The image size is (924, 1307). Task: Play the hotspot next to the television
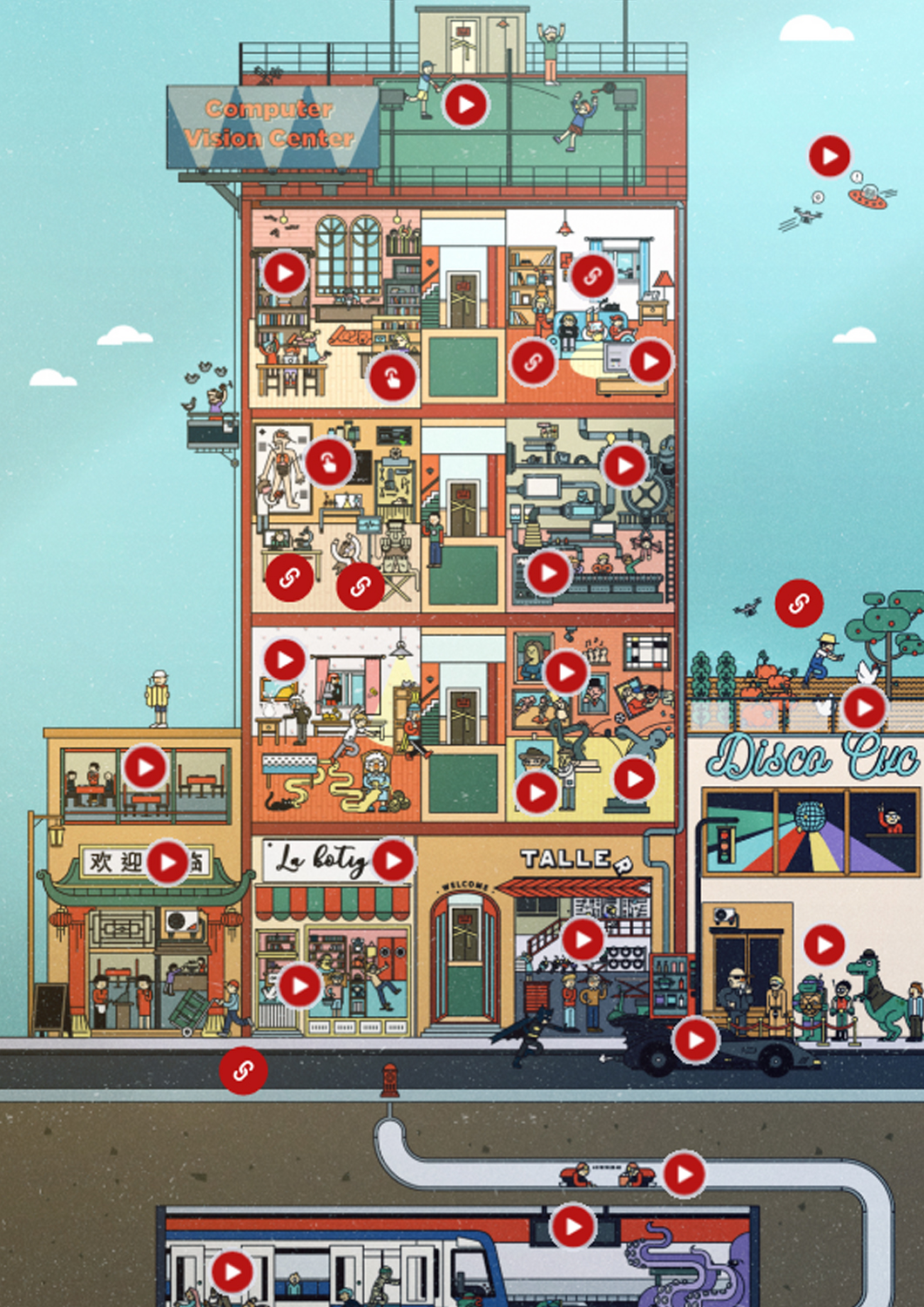tap(650, 361)
